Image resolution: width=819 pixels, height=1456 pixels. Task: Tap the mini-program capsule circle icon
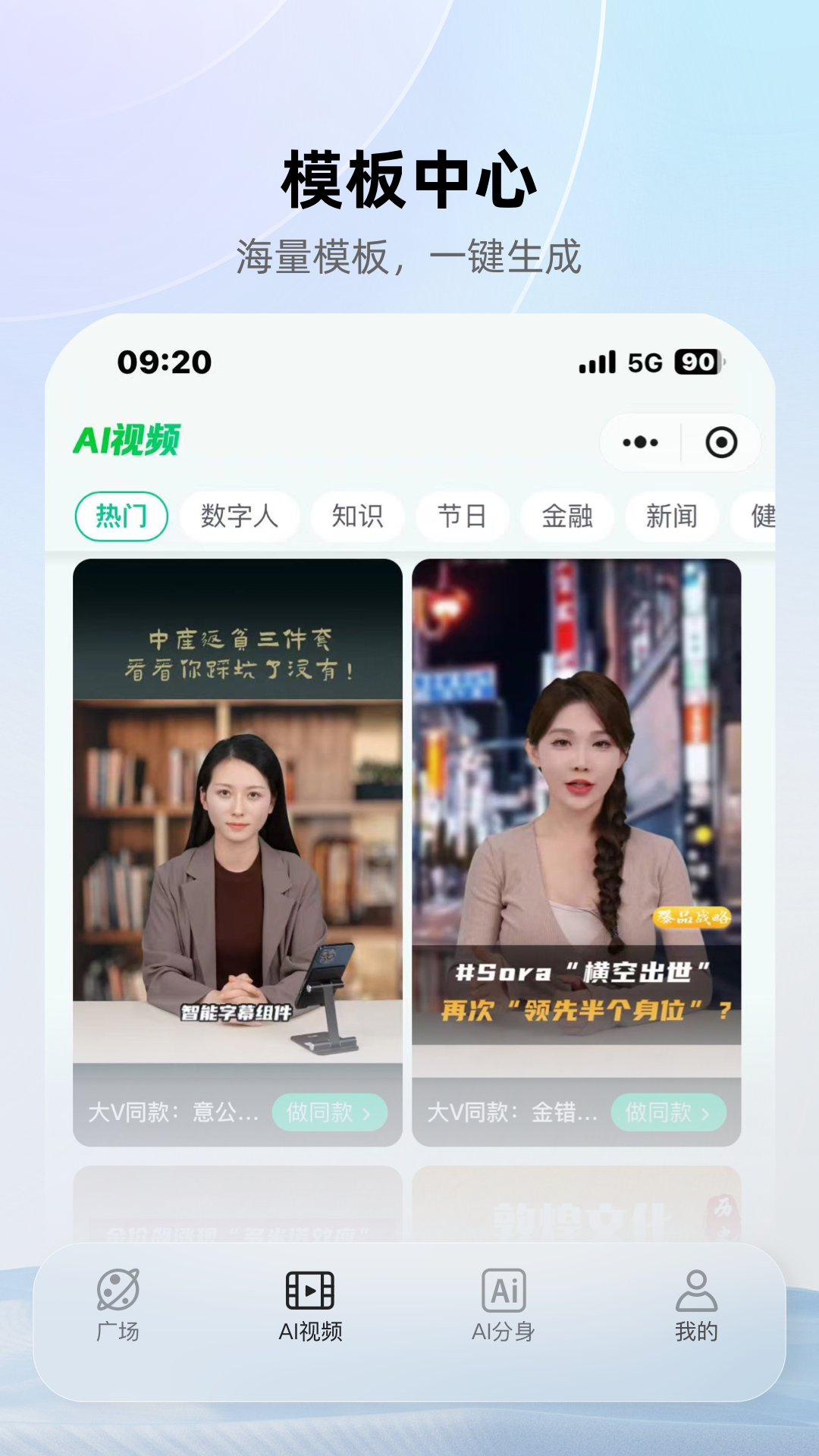click(x=719, y=442)
